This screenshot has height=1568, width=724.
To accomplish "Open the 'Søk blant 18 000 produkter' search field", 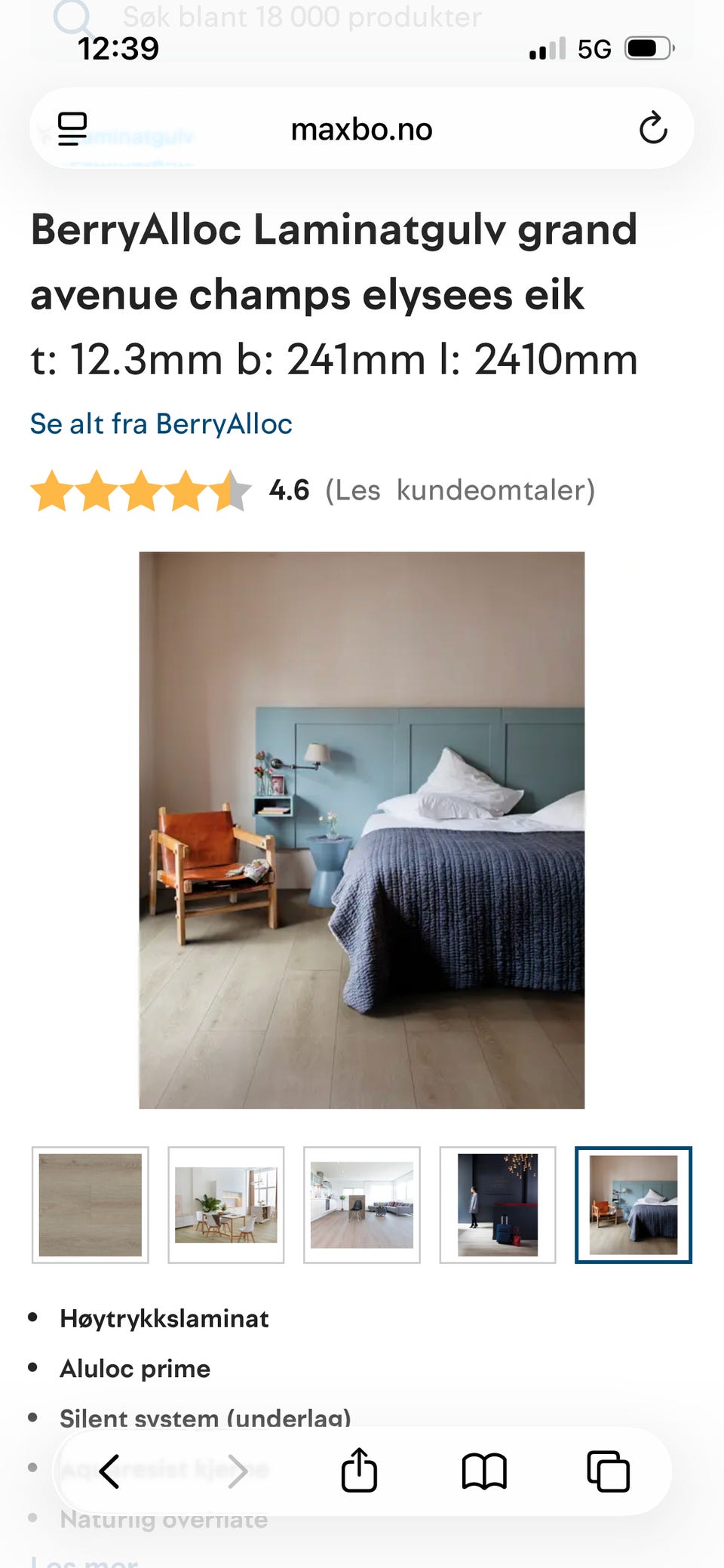I will pyautogui.click(x=302, y=17).
